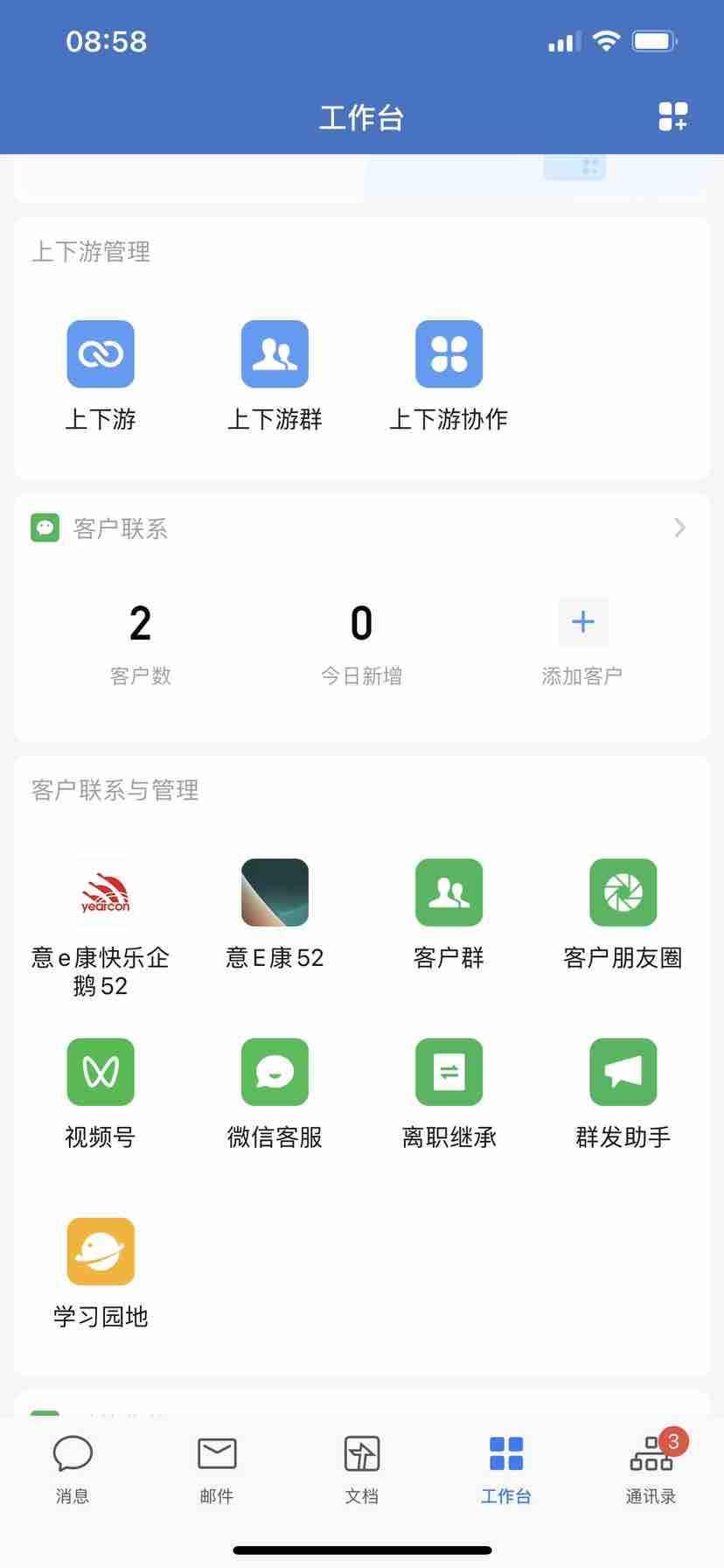This screenshot has width=724, height=1568.
Task: Open 意E康52 app
Action: [x=275, y=892]
